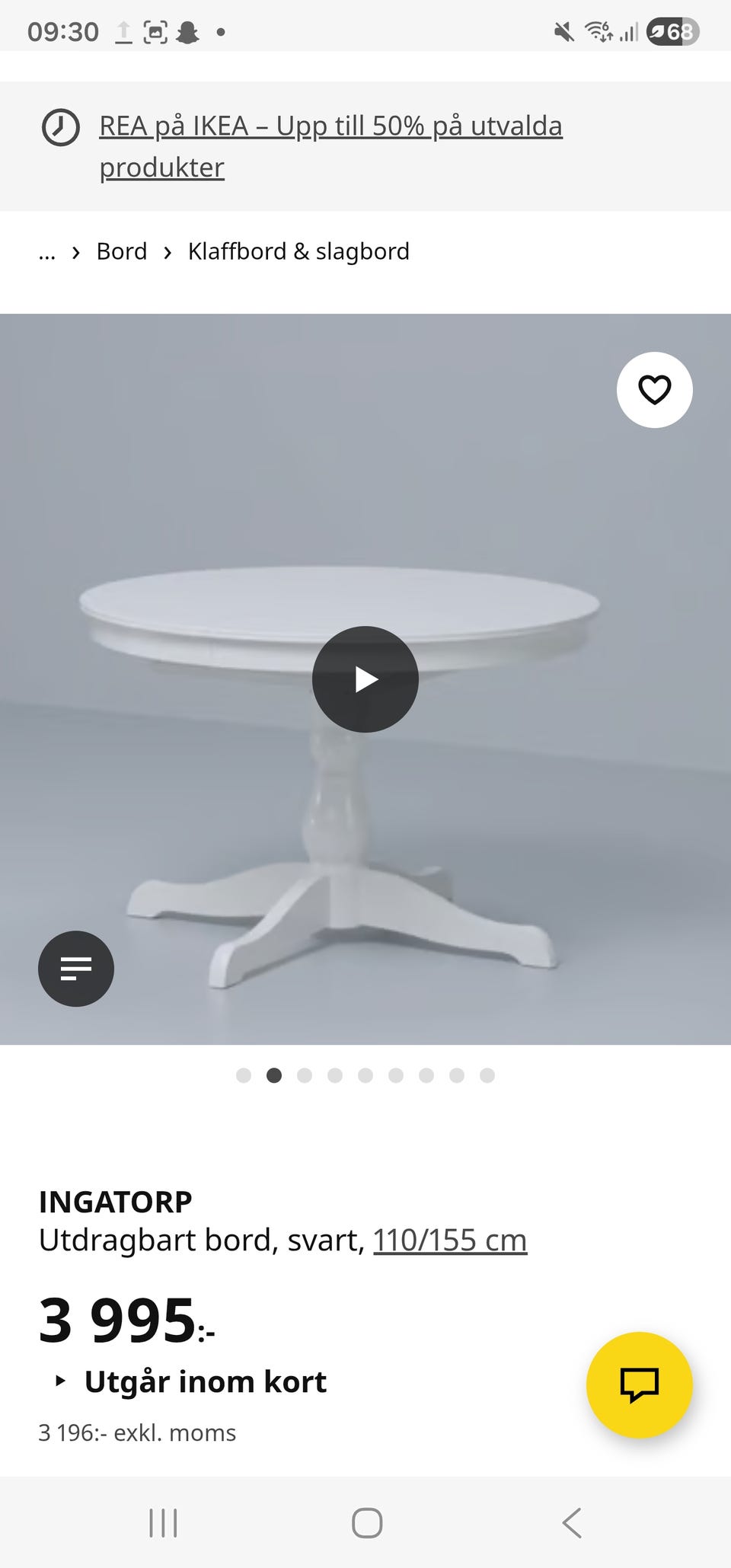Add INGATORP table to favourites
The width and height of the screenshot is (731, 1568).
point(654,390)
